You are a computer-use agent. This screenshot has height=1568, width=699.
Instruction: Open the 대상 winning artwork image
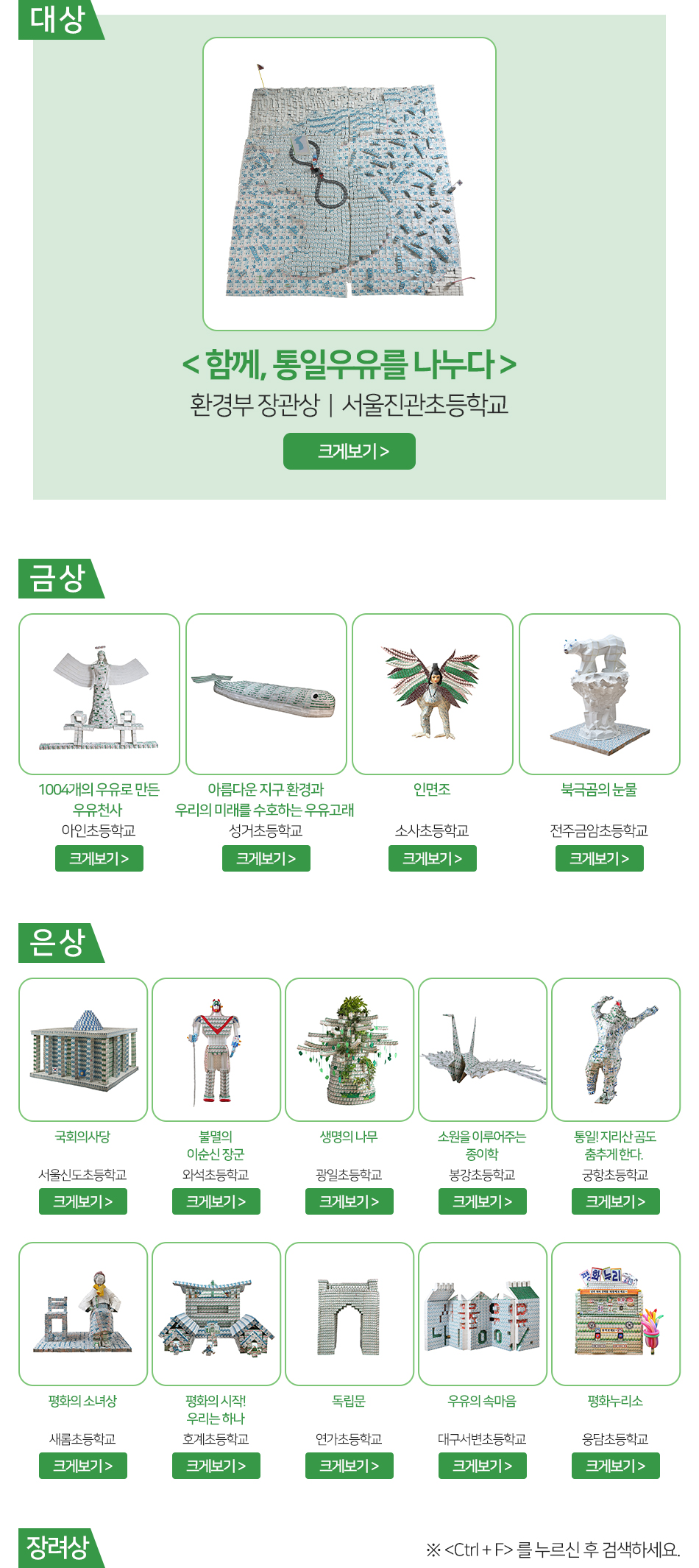coord(349,184)
